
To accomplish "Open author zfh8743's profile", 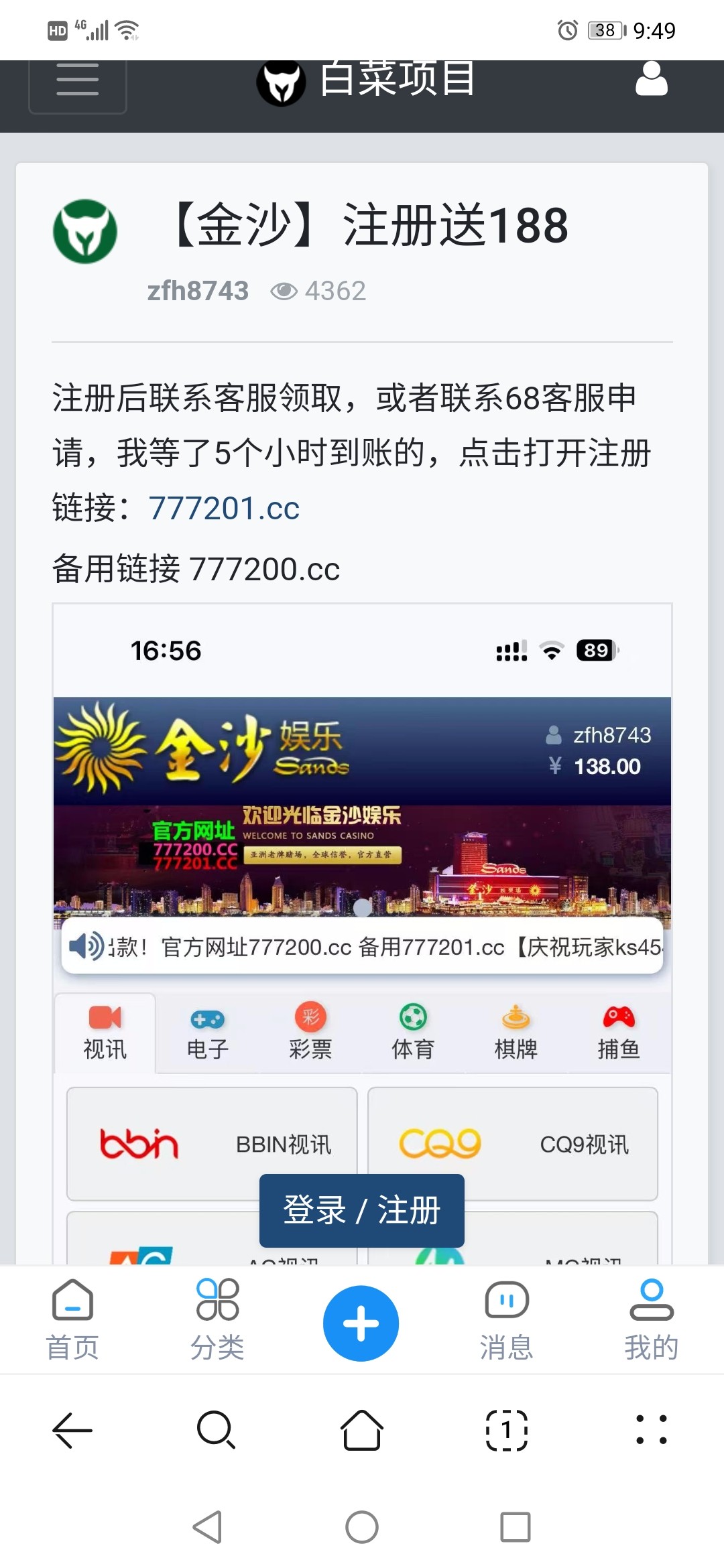I will pyautogui.click(x=198, y=291).
